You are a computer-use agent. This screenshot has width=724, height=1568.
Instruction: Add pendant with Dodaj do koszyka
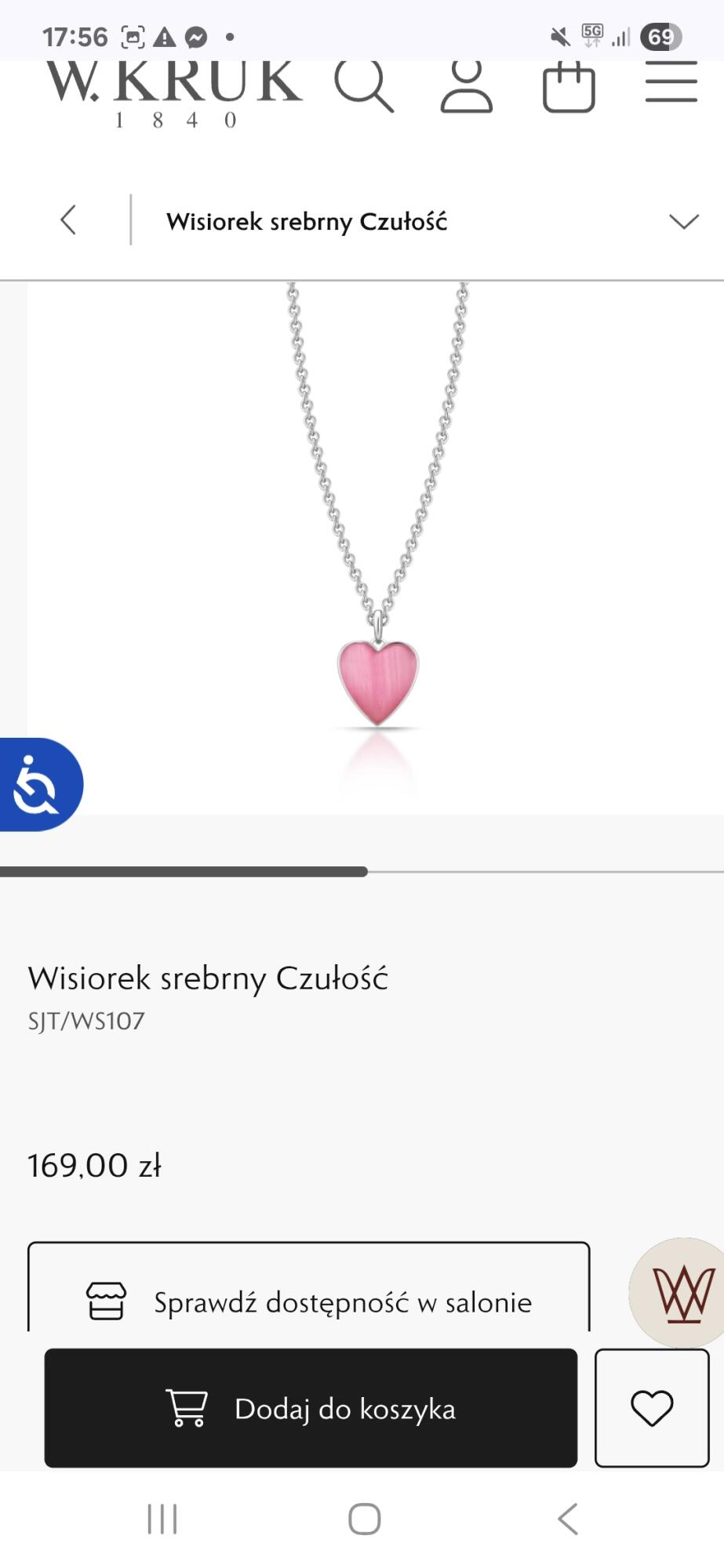311,1408
